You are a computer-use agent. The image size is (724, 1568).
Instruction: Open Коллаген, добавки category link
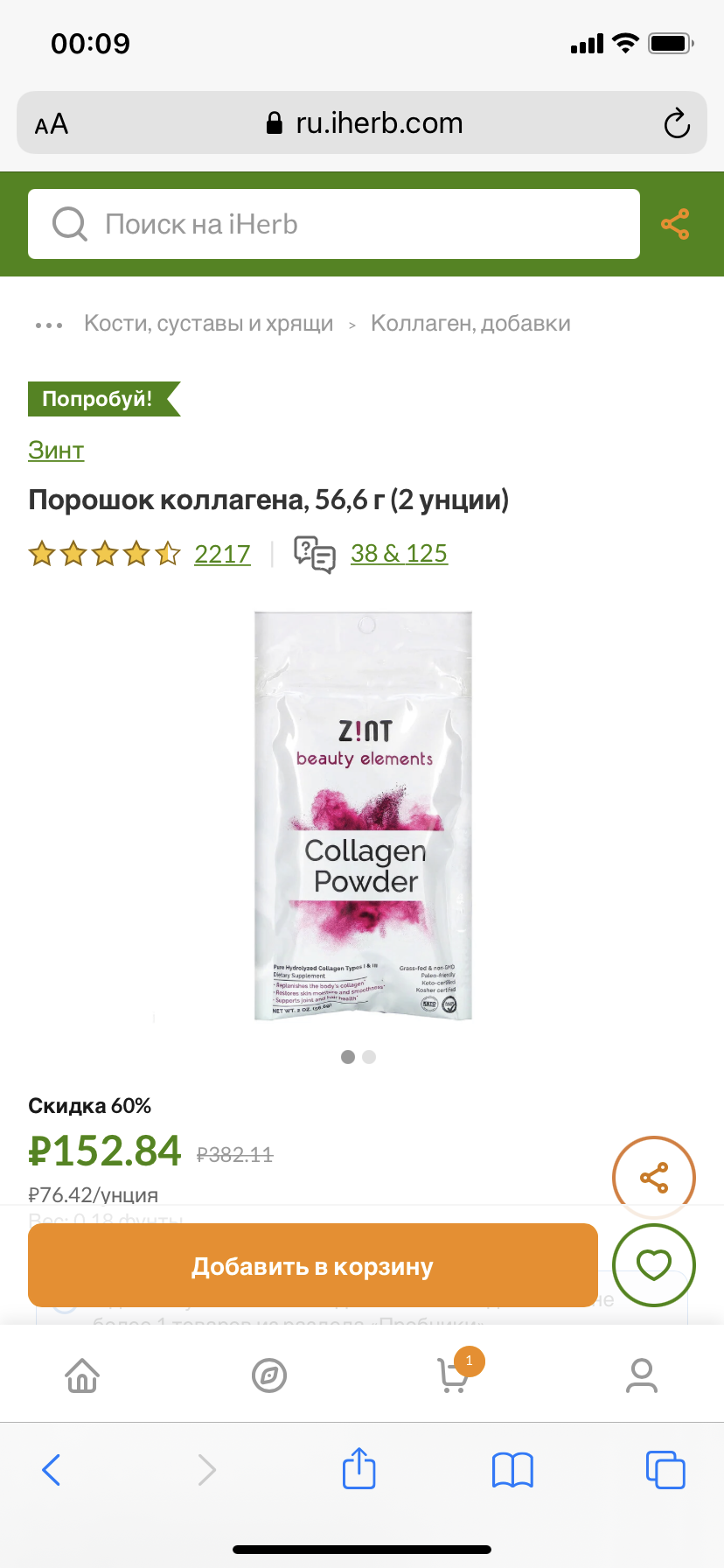click(470, 323)
